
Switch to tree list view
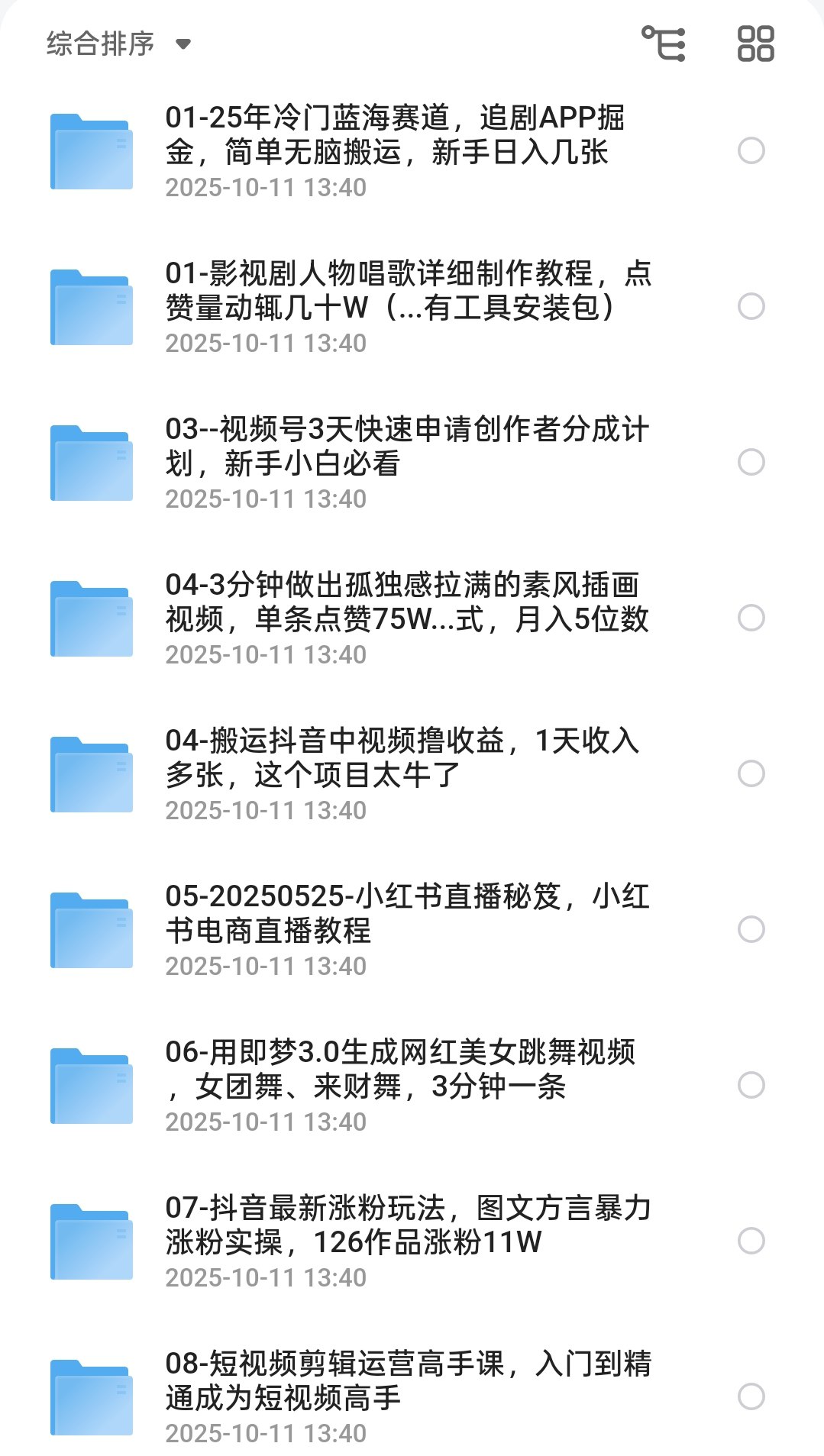point(663,44)
